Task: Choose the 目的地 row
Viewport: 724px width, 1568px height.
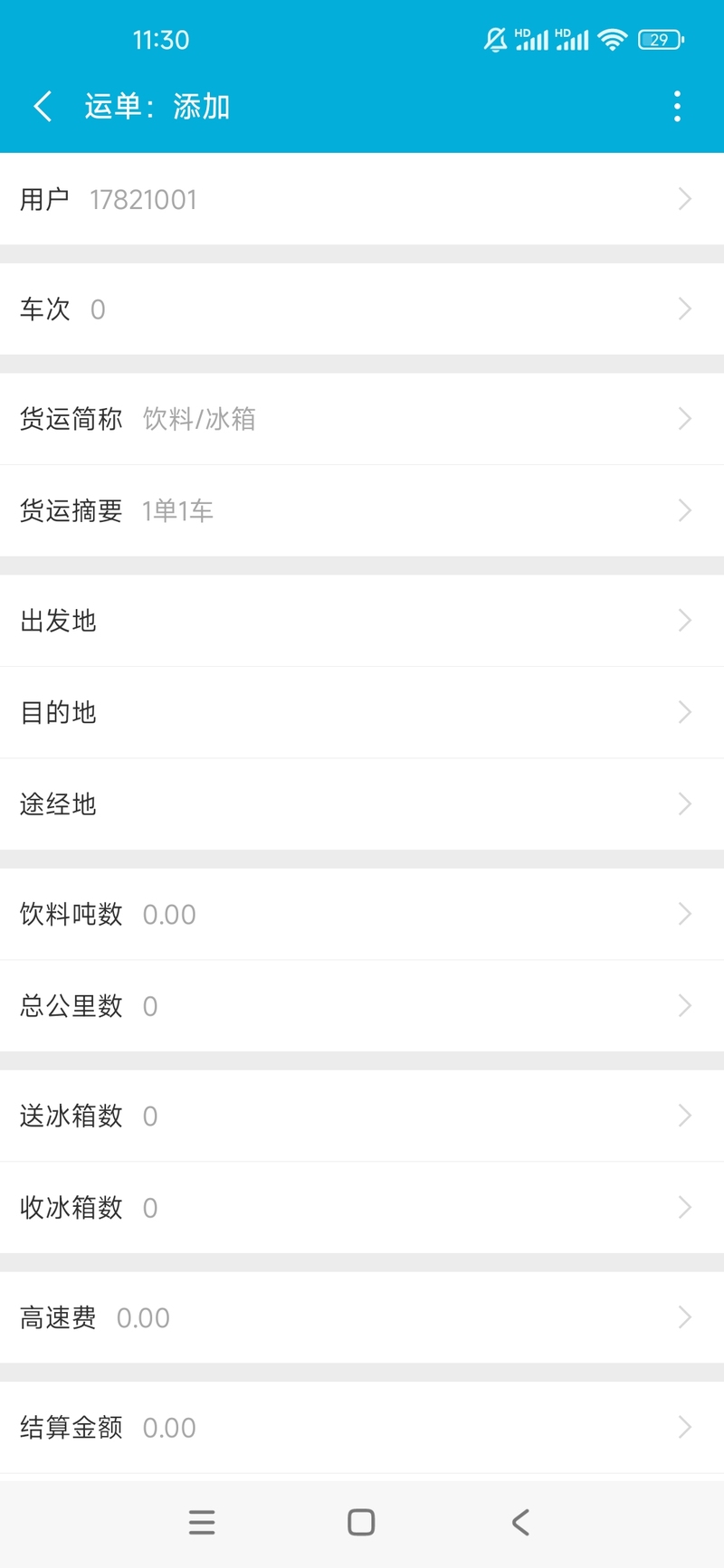Action: pyautogui.click(x=362, y=713)
